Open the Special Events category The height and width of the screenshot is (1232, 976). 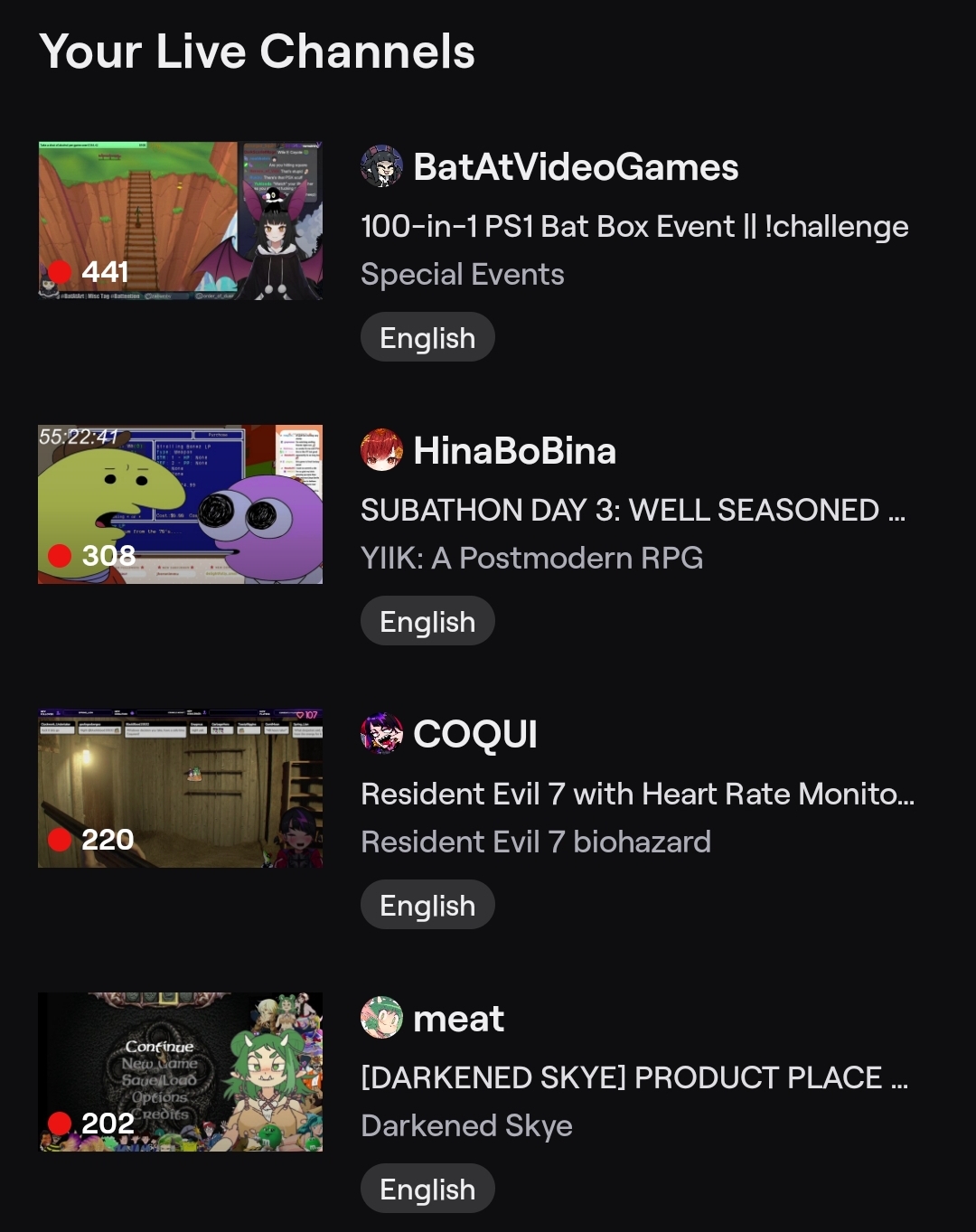point(462,274)
